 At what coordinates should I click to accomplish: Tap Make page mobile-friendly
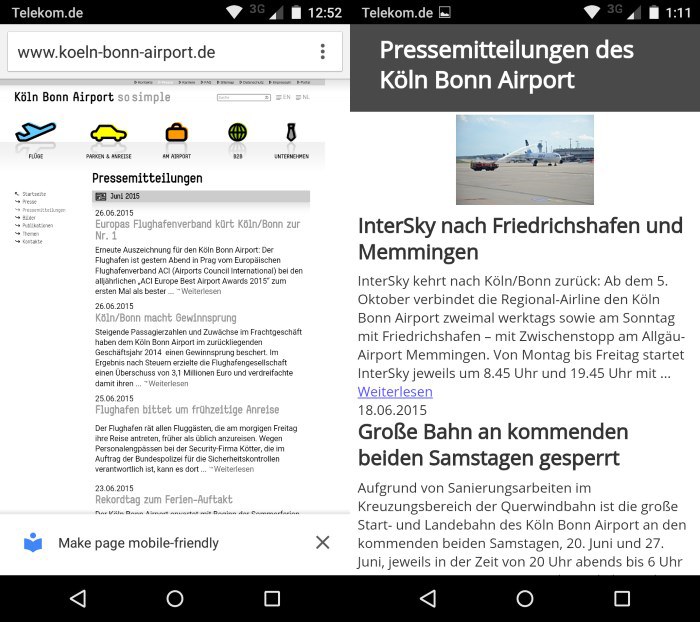138,543
